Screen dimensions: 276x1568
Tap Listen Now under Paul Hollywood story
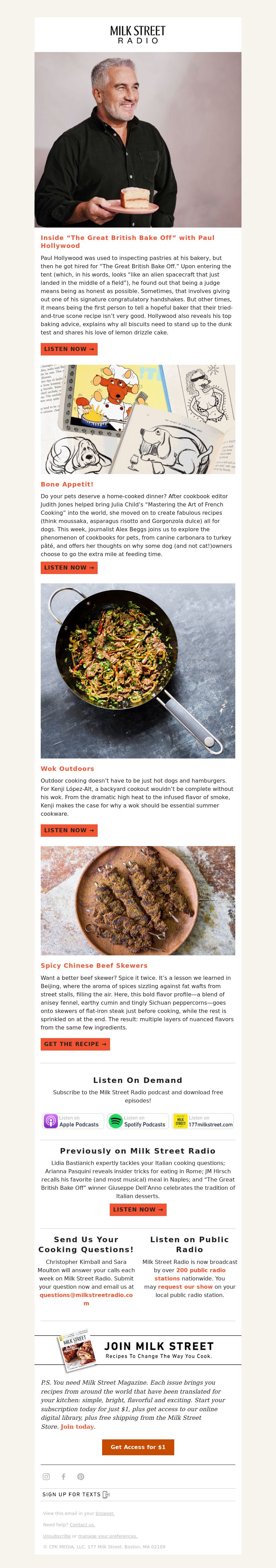[x=69, y=349]
